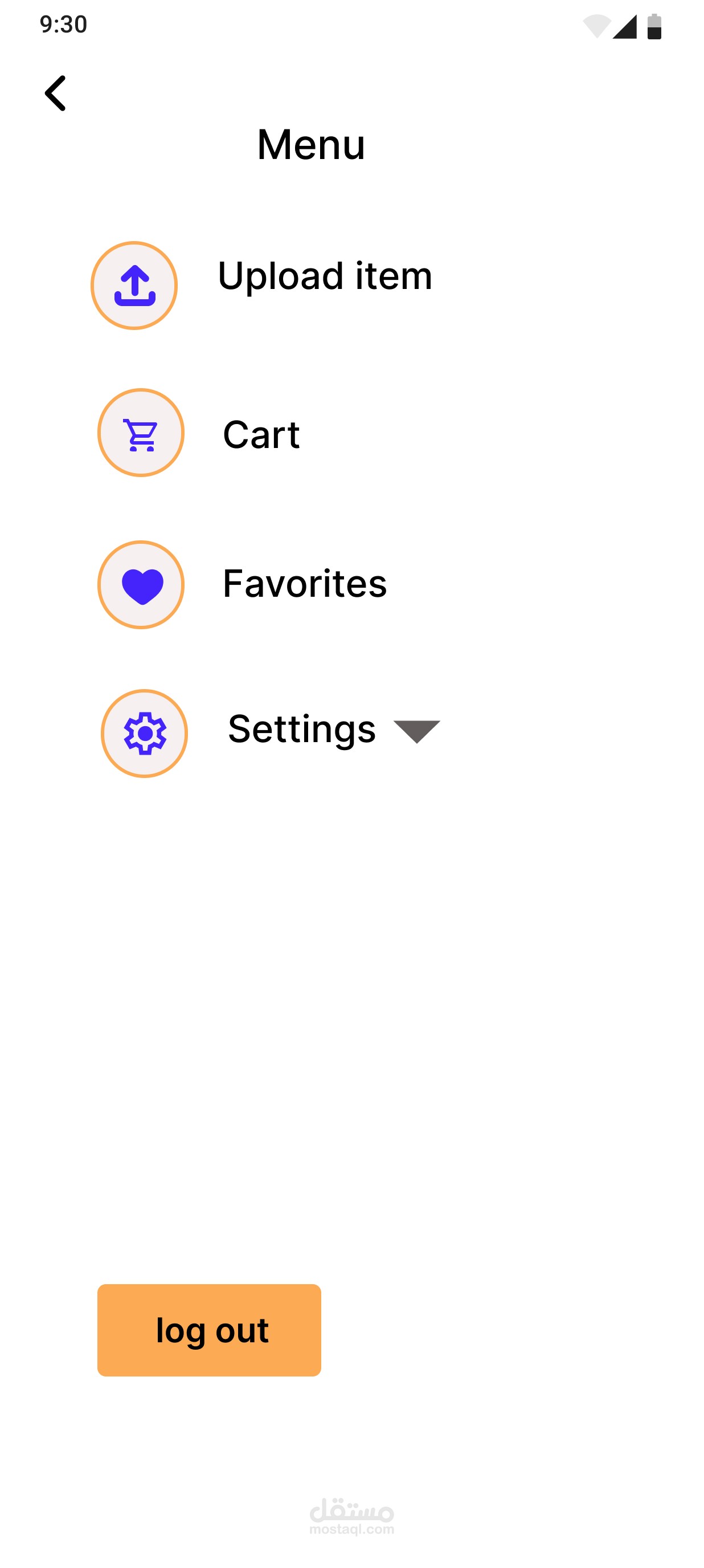Open the Favorites list
Viewport: 704px width, 1568px height.
coord(304,583)
